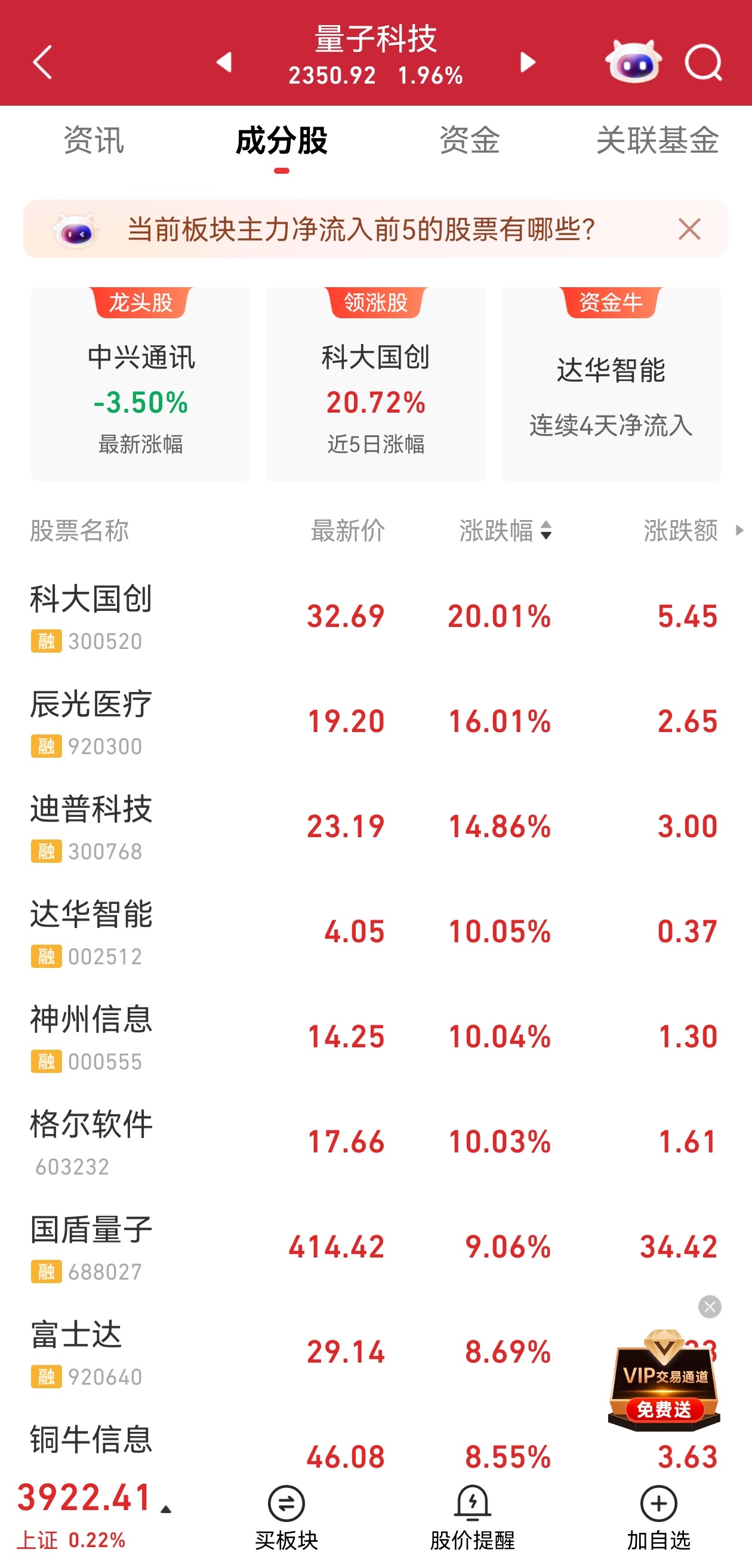Switch to the 关联基金 tab

657,140
